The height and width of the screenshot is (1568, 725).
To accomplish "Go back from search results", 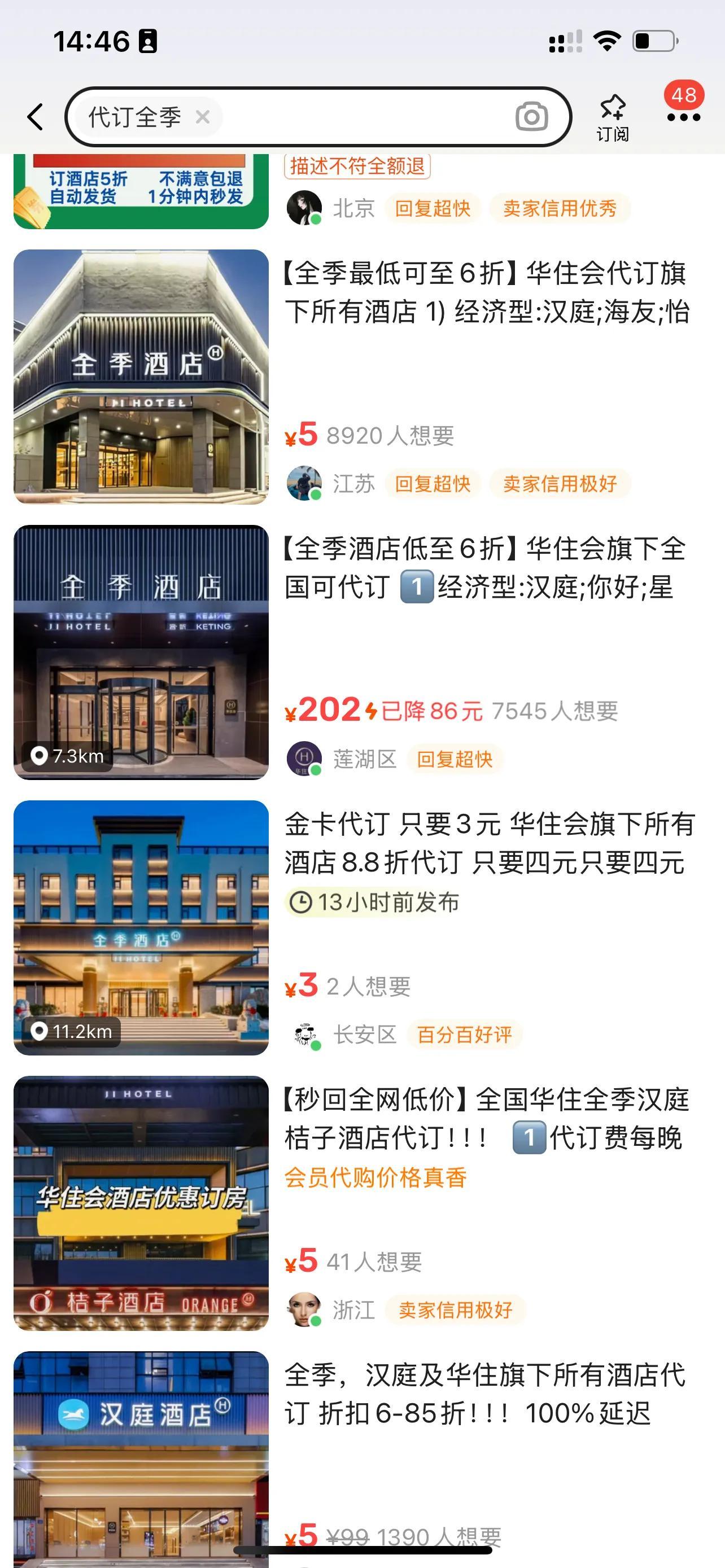I will (36, 116).
